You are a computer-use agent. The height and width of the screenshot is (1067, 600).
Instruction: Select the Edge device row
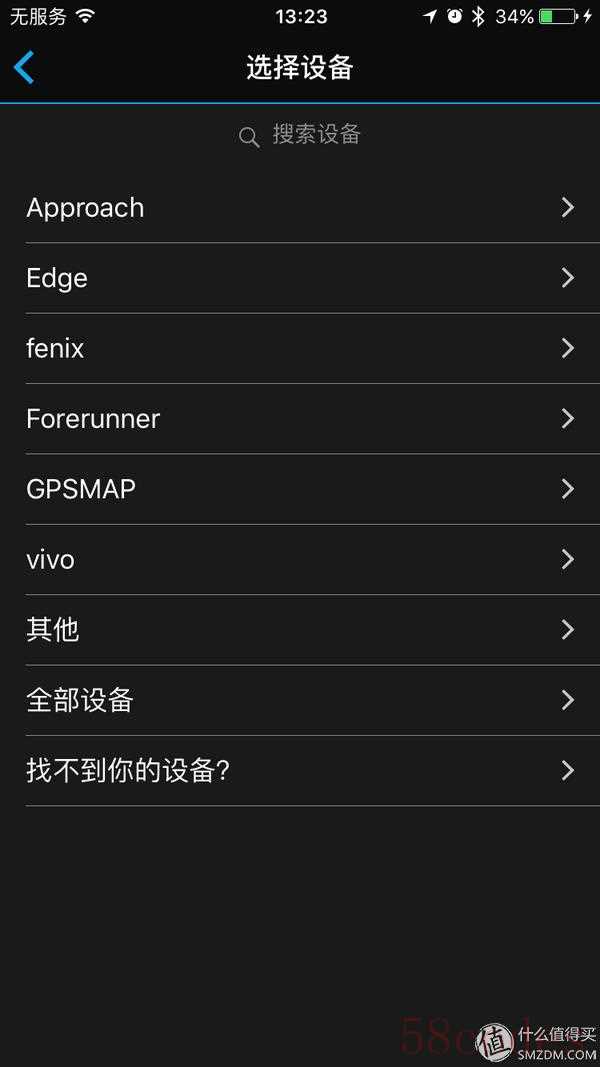click(300, 278)
